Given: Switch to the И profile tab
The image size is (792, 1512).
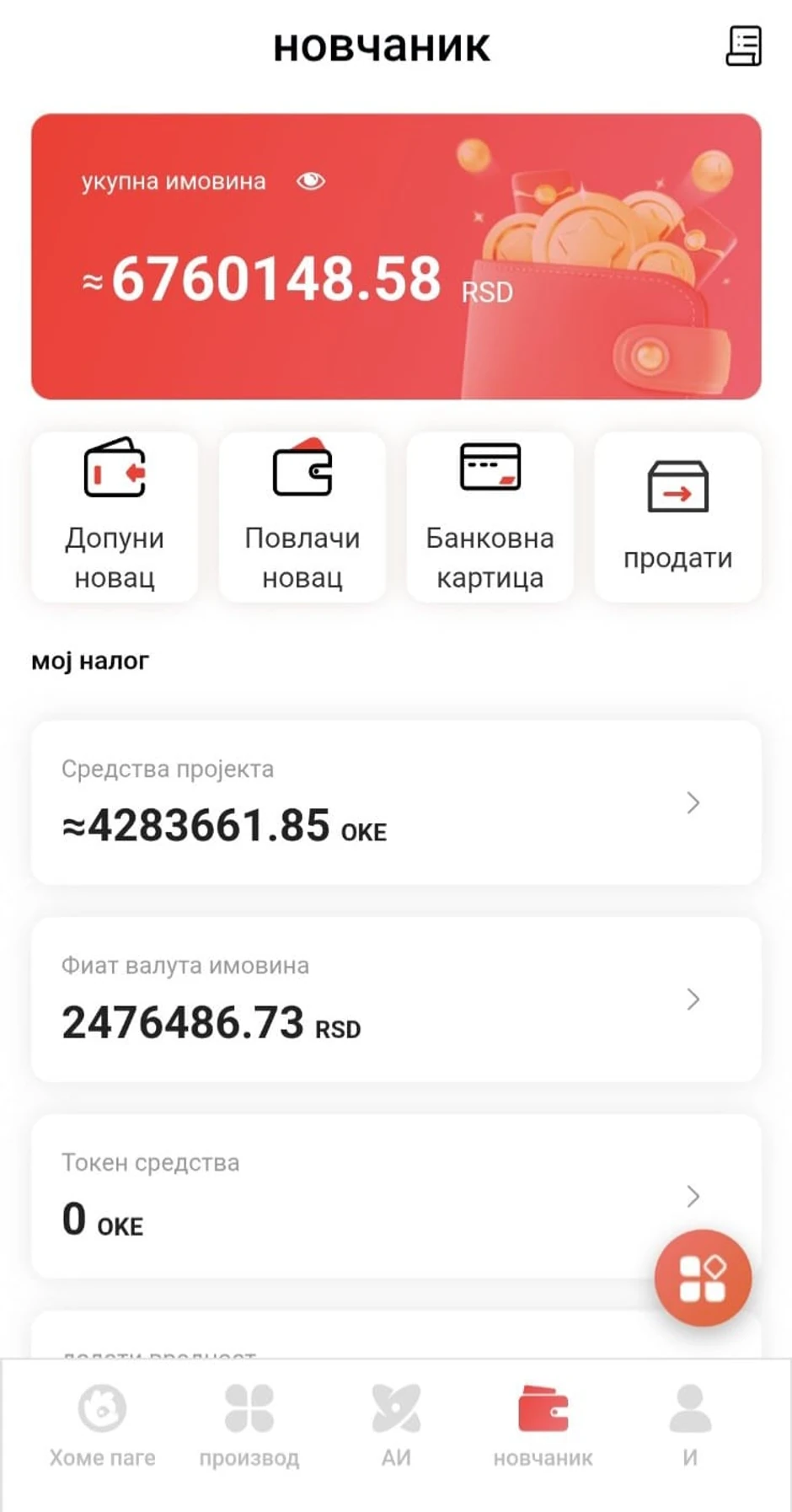Looking at the screenshot, I should coord(690,1424).
